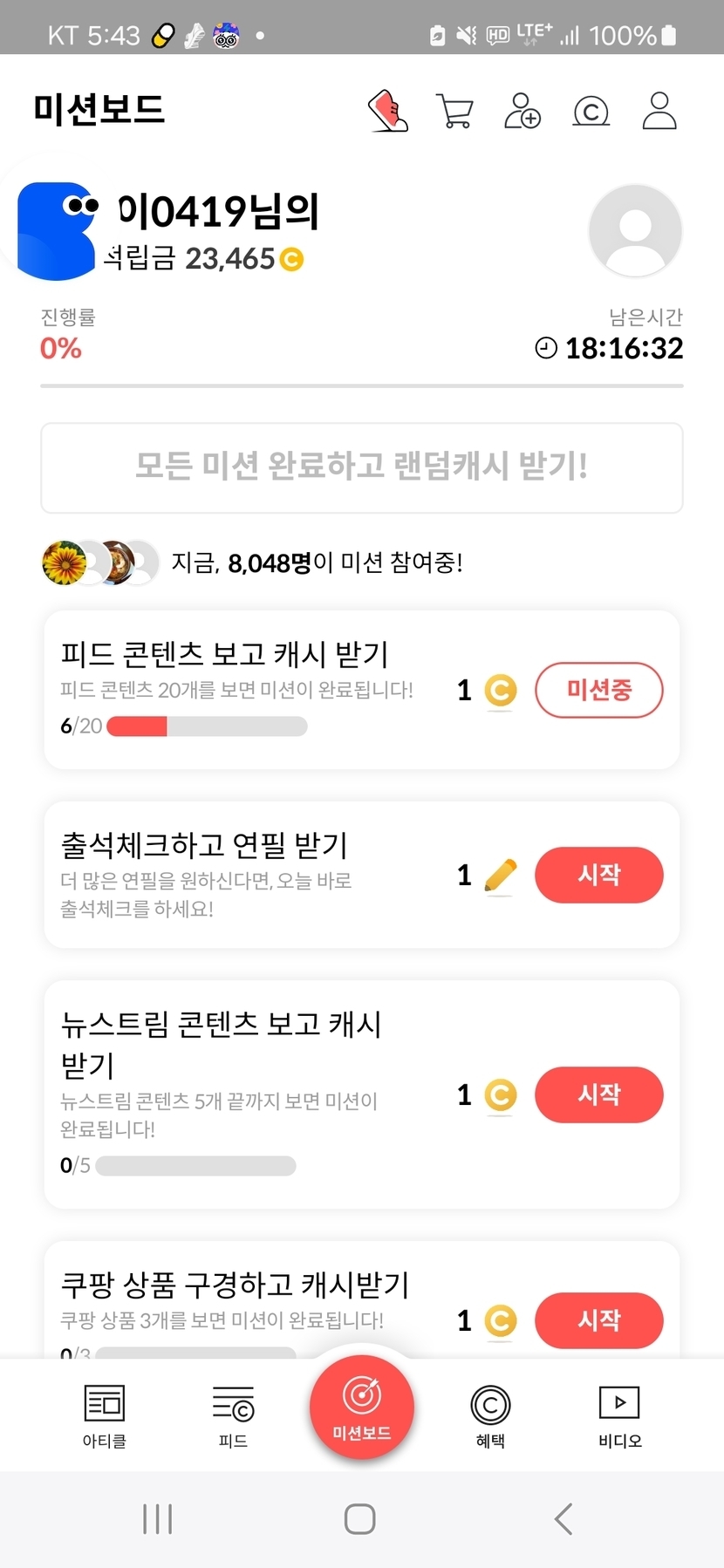Open my profile icon in header

click(x=659, y=112)
